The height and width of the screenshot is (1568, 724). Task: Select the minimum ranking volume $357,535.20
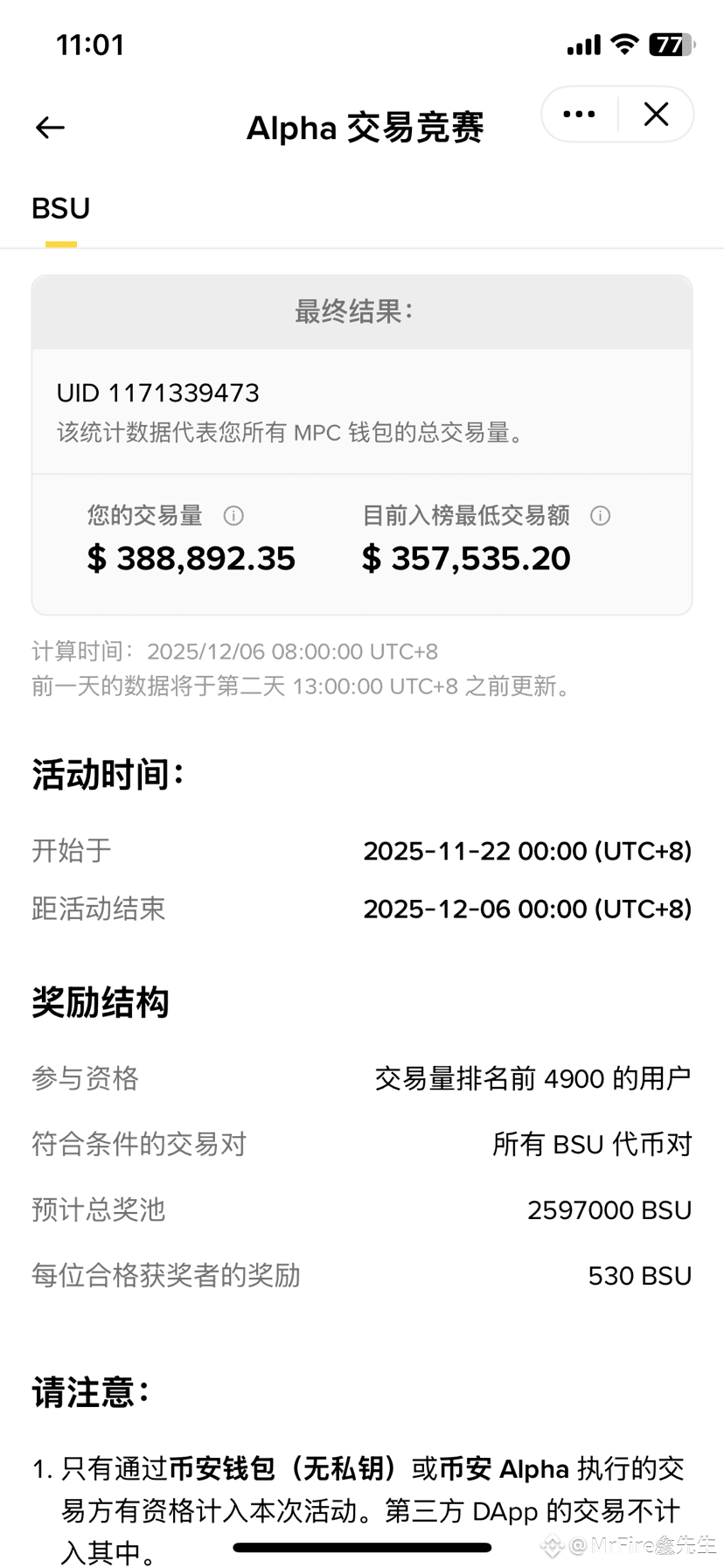[x=468, y=558]
